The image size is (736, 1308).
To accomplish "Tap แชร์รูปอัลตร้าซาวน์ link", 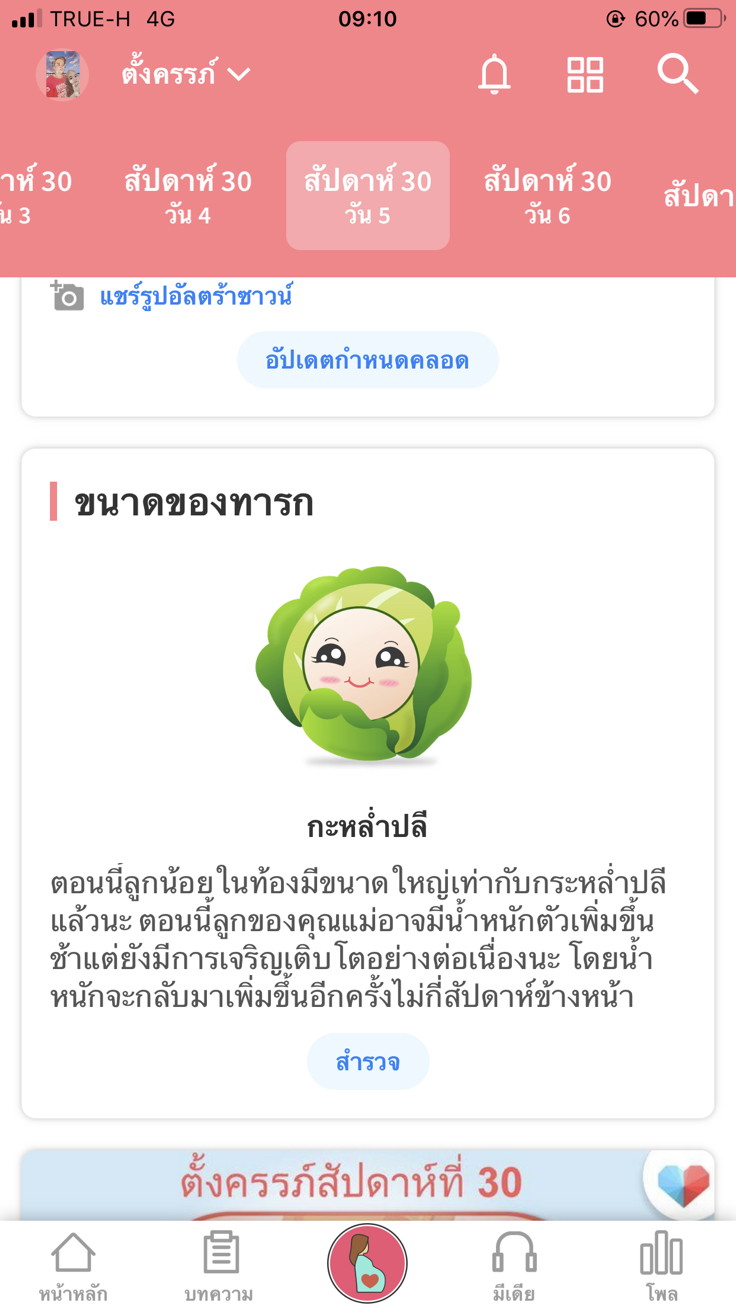I will coord(195,297).
